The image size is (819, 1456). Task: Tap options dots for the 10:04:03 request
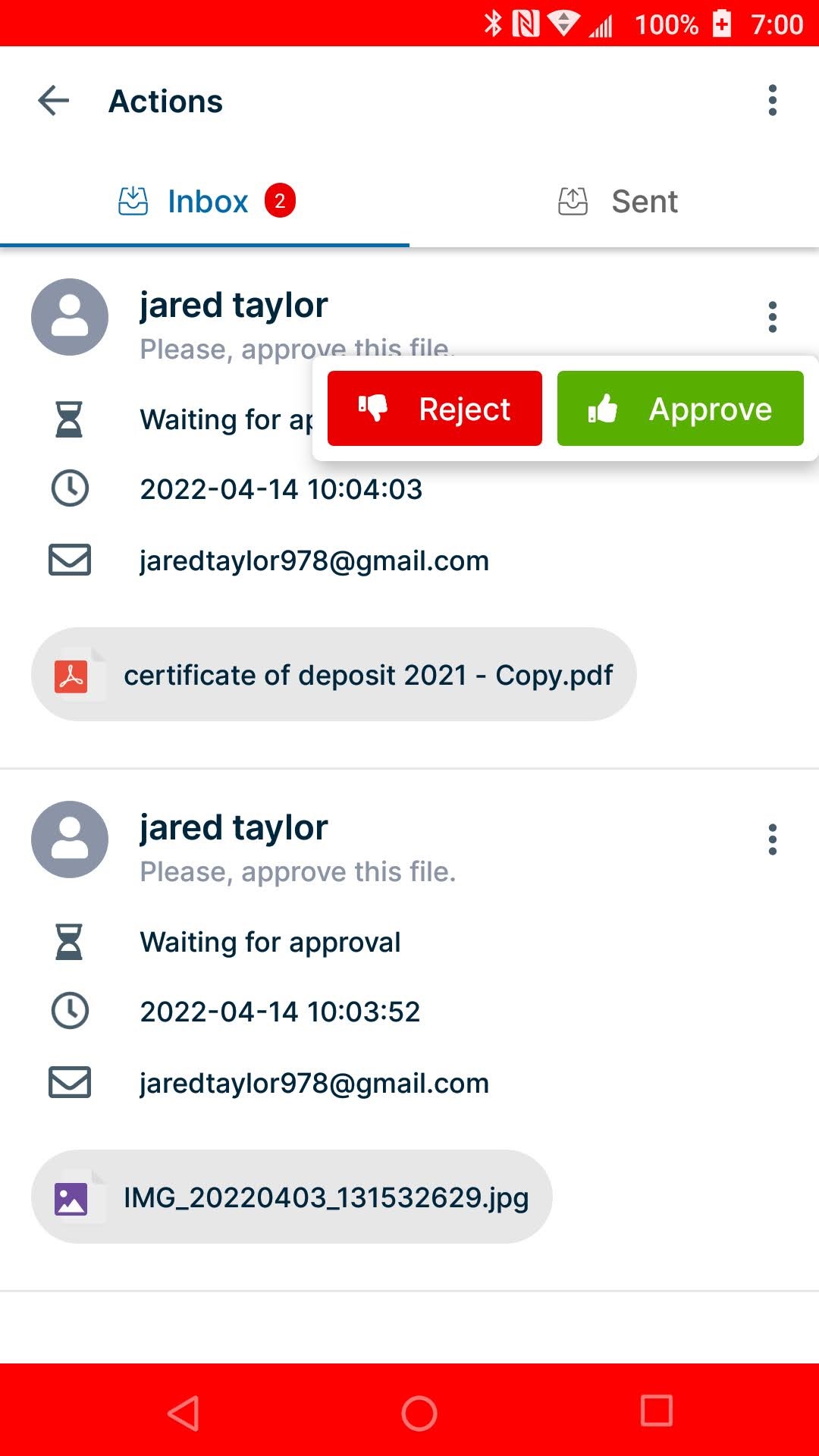(772, 317)
